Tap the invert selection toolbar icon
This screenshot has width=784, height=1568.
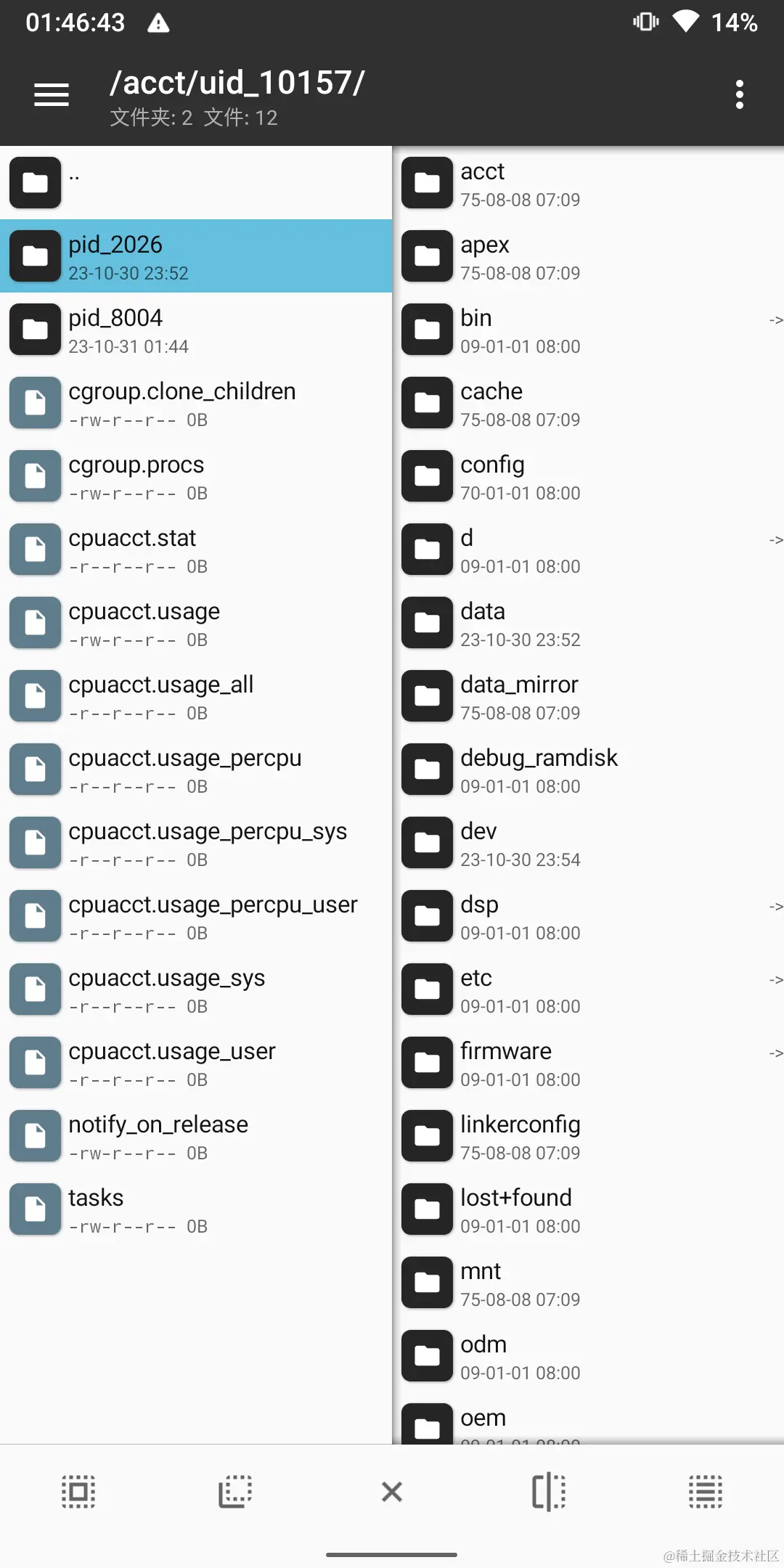click(x=549, y=1493)
